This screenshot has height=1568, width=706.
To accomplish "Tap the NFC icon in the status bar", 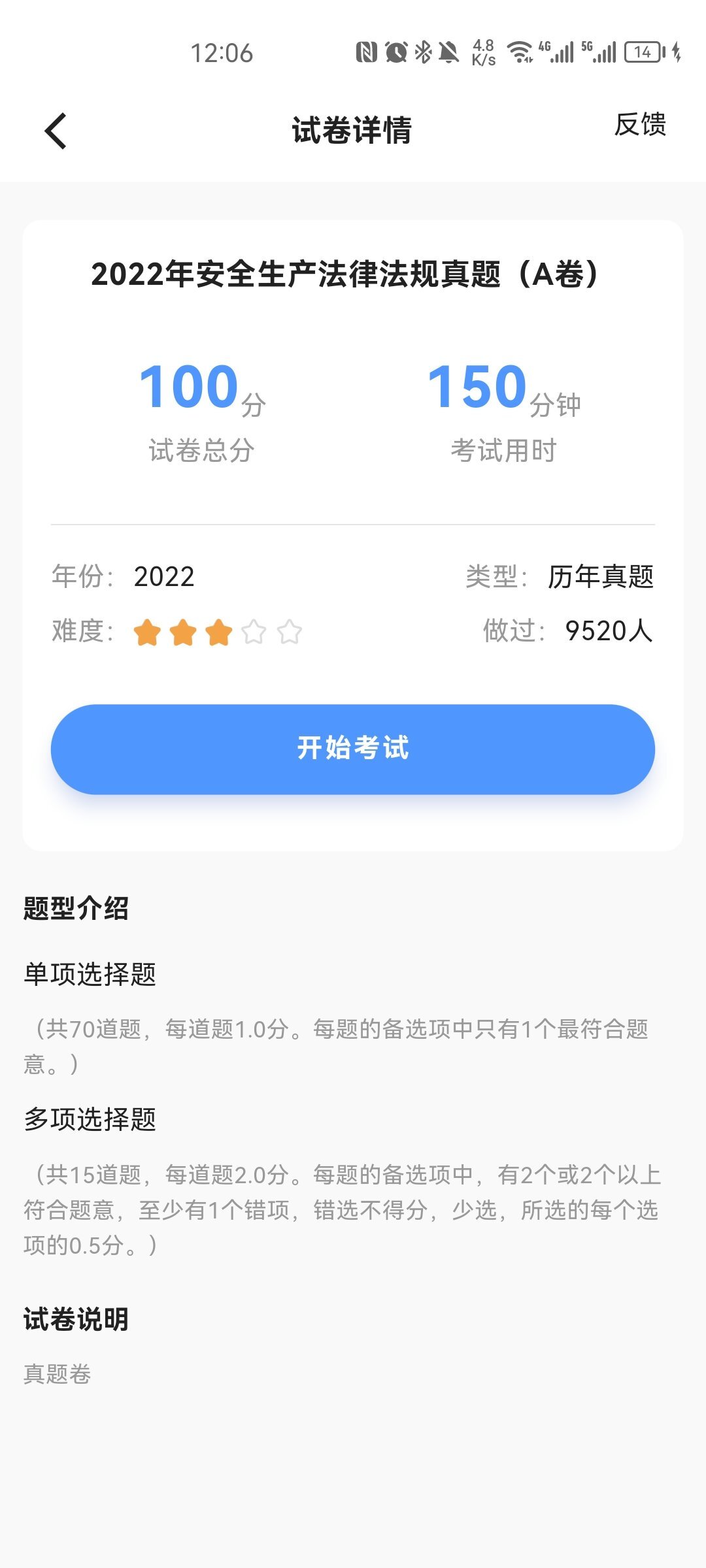I will pyautogui.click(x=368, y=51).
